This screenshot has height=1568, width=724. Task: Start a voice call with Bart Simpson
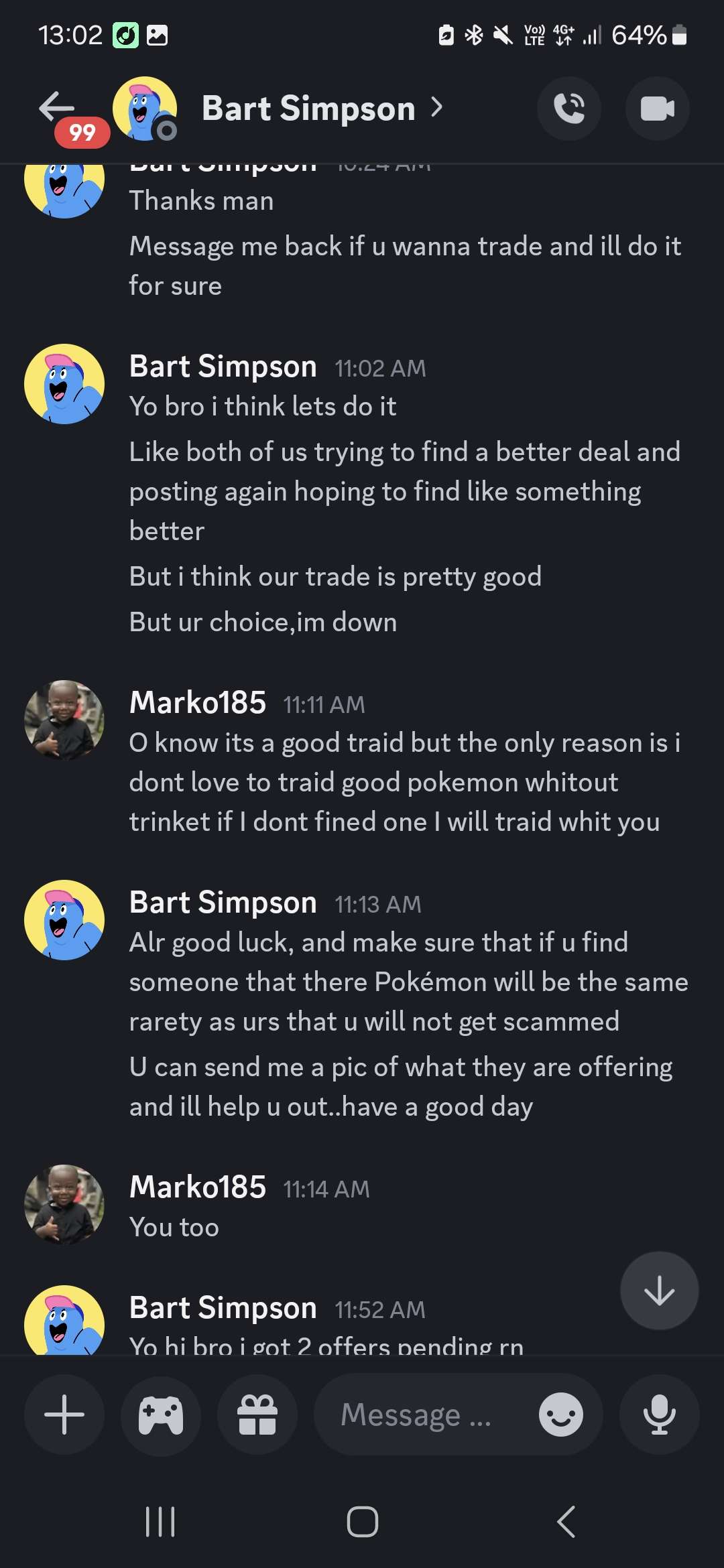click(569, 109)
